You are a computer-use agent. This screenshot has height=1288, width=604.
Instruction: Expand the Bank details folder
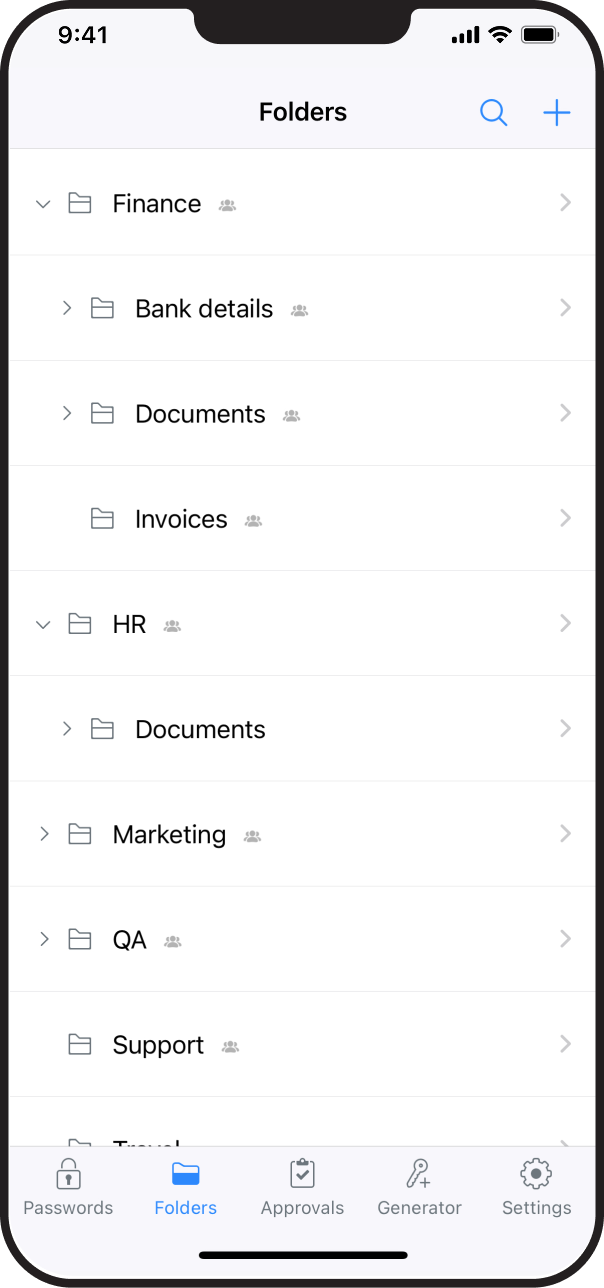67,308
